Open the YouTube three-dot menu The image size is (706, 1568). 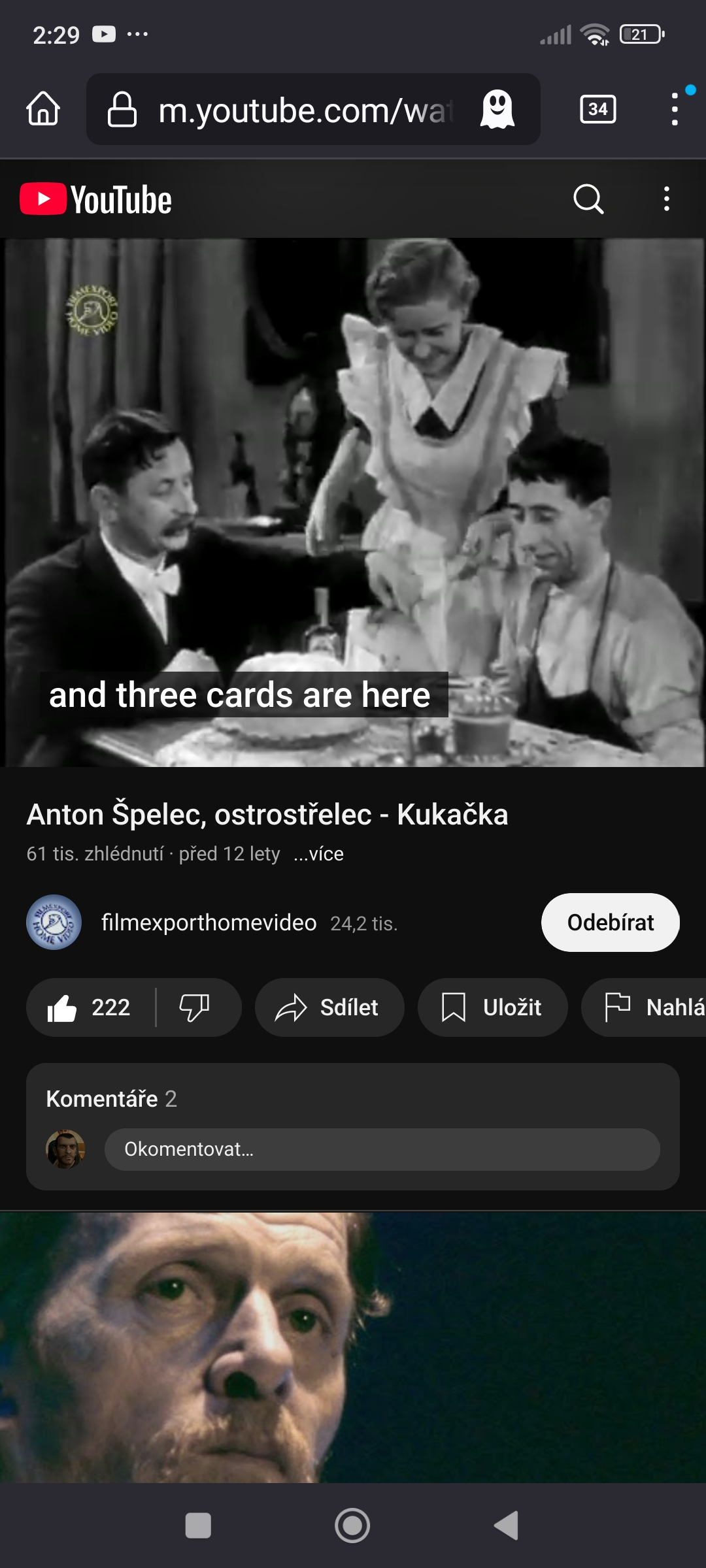point(666,199)
